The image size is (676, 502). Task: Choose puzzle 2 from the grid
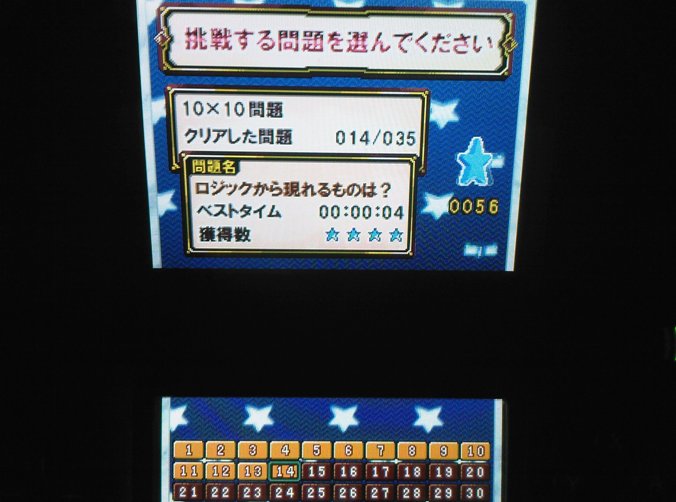click(x=222, y=451)
